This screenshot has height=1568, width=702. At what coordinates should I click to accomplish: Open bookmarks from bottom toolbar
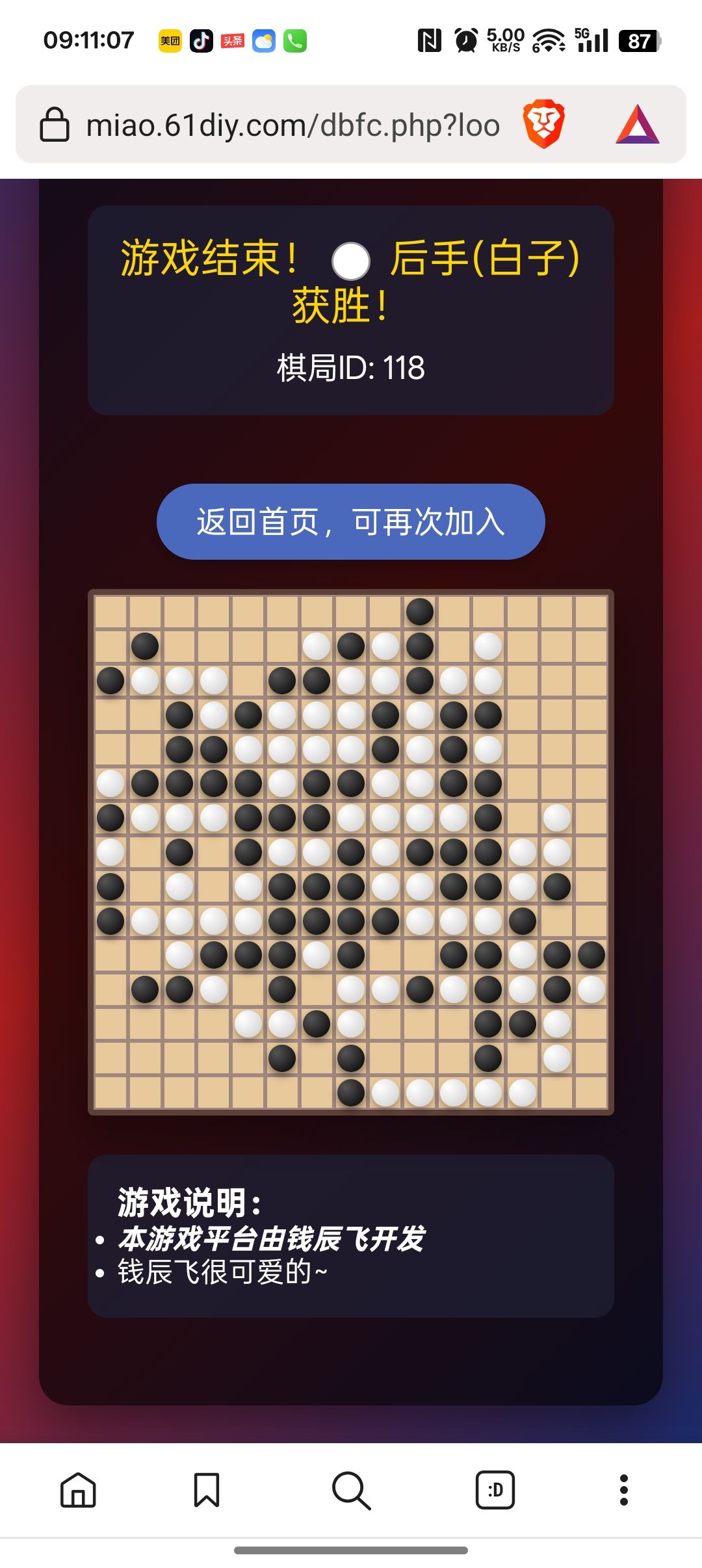[207, 1489]
